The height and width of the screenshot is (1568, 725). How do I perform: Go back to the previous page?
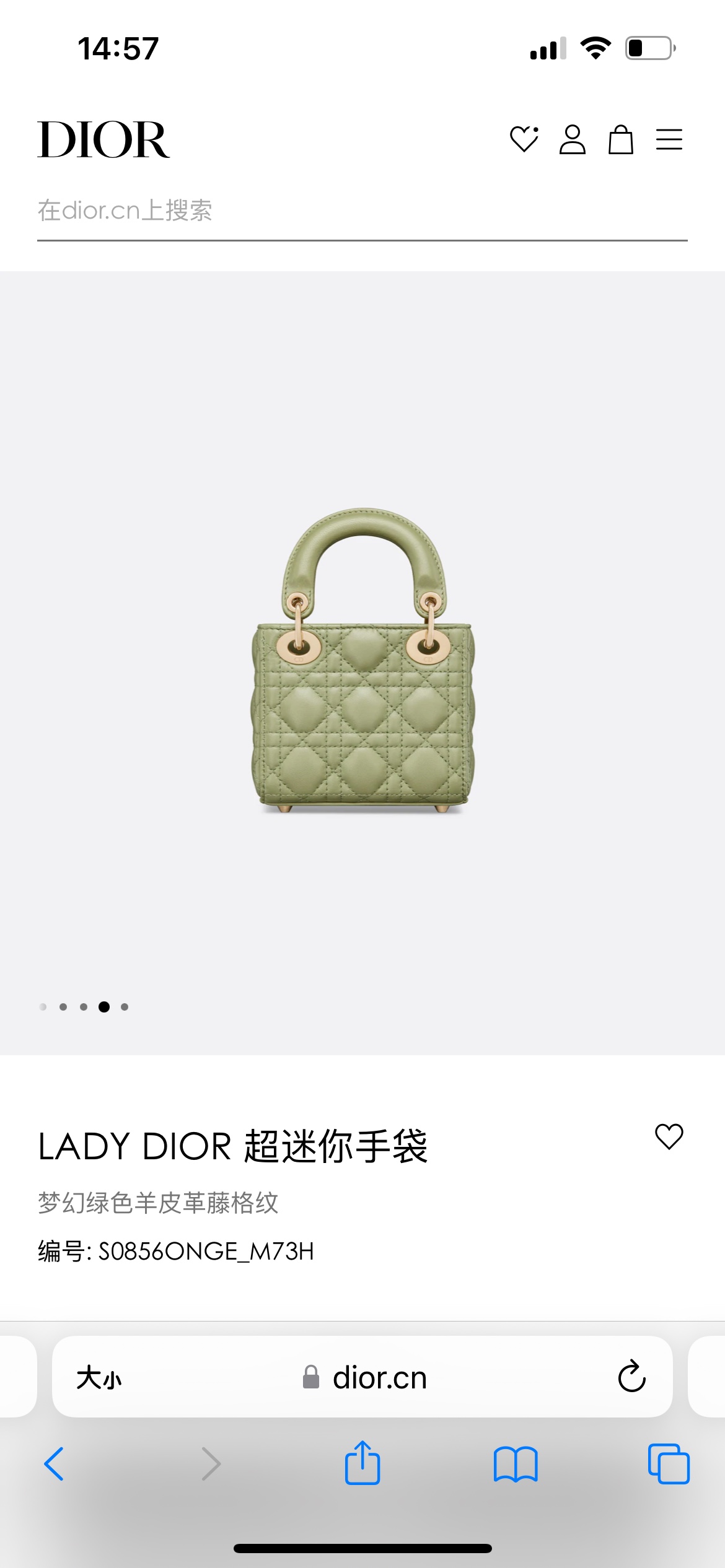point(55,1464)
